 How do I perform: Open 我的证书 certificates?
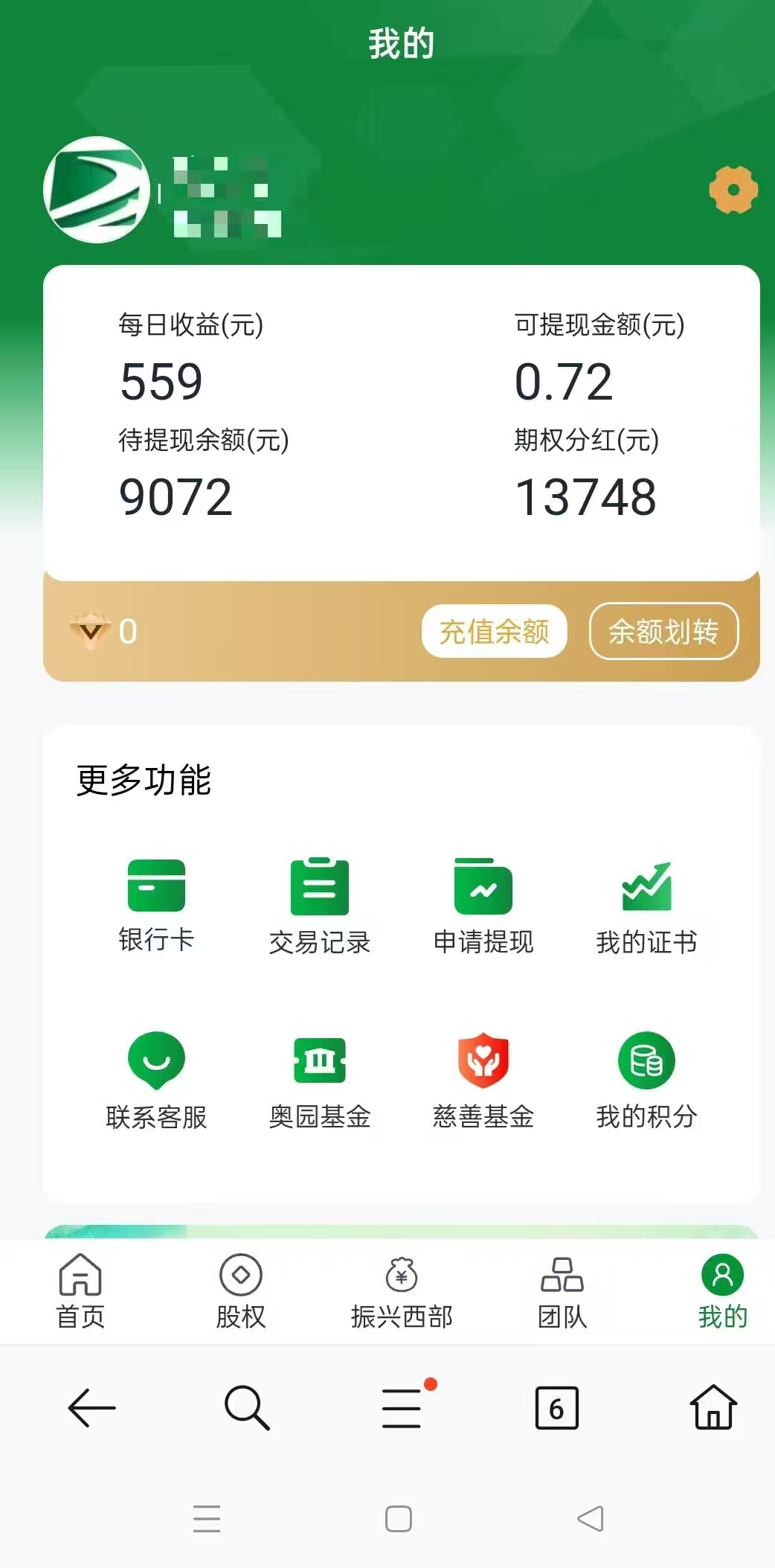[646, 904]
